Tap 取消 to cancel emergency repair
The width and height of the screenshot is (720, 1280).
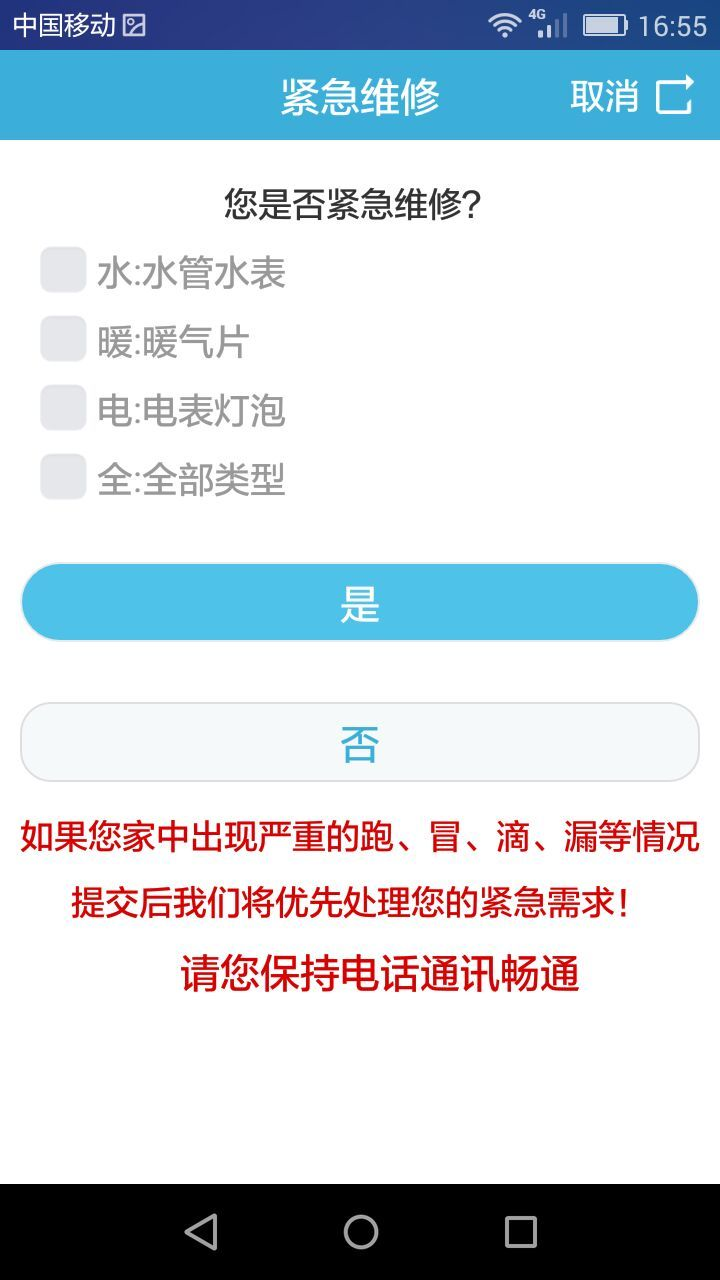pyautogui.click(x=630, y=96)
